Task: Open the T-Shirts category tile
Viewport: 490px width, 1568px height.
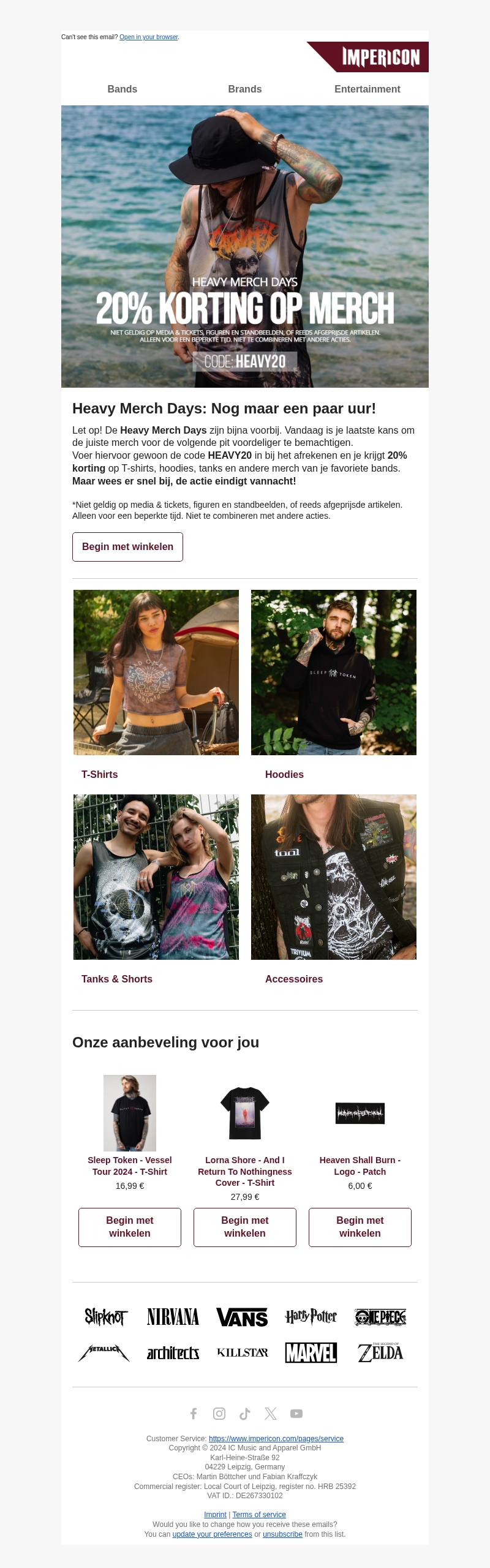Action: coord(156,673)
